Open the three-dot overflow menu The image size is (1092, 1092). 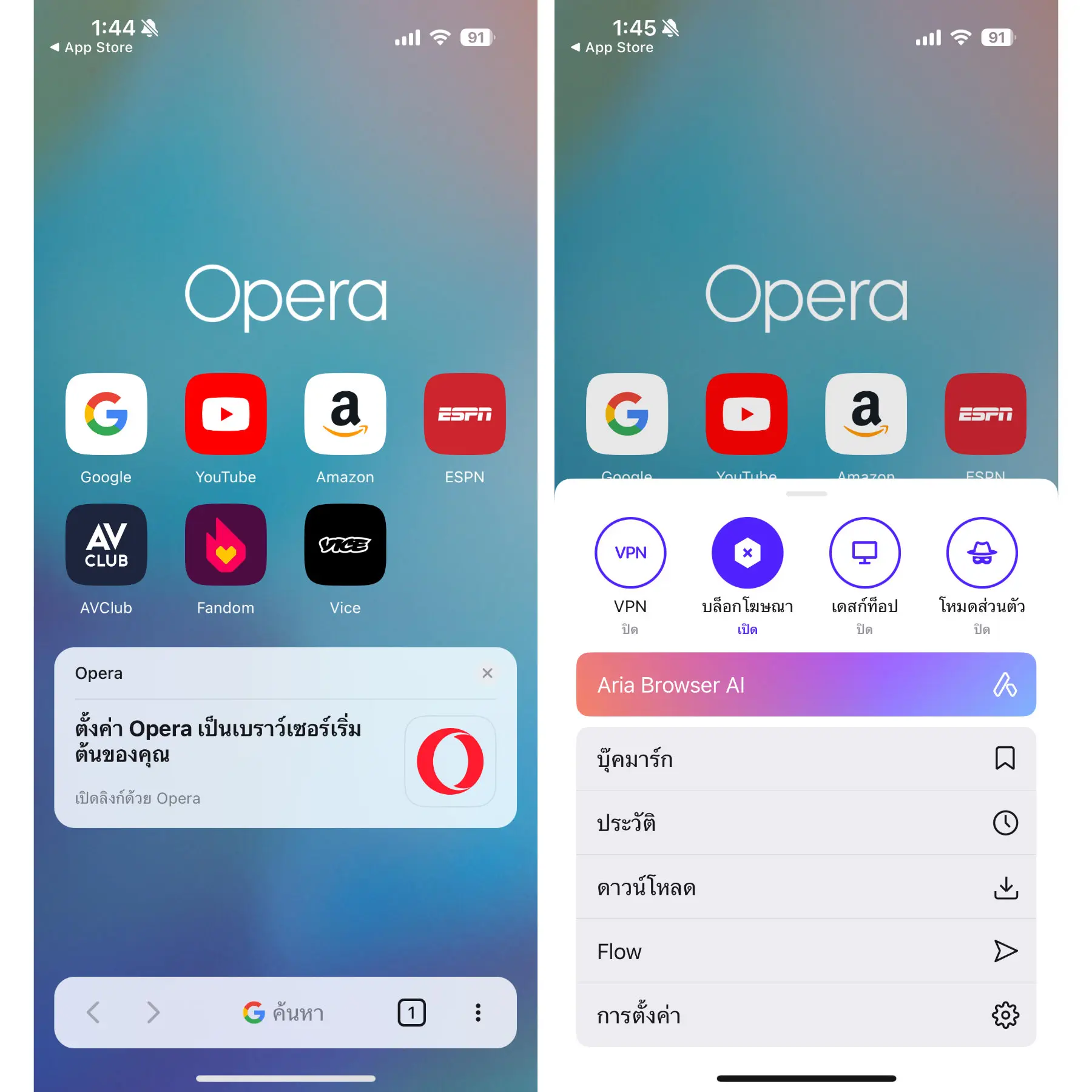click(478, 1013)
